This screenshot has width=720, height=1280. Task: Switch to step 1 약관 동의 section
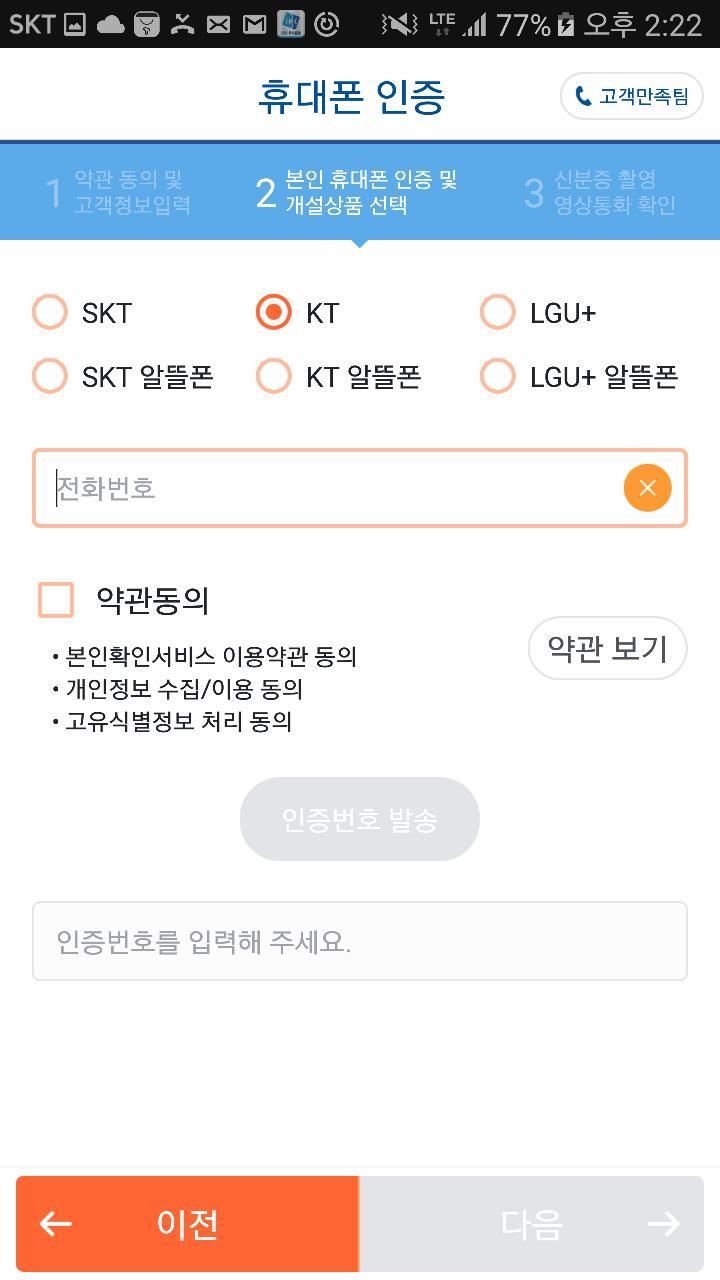tap(120, 192)
